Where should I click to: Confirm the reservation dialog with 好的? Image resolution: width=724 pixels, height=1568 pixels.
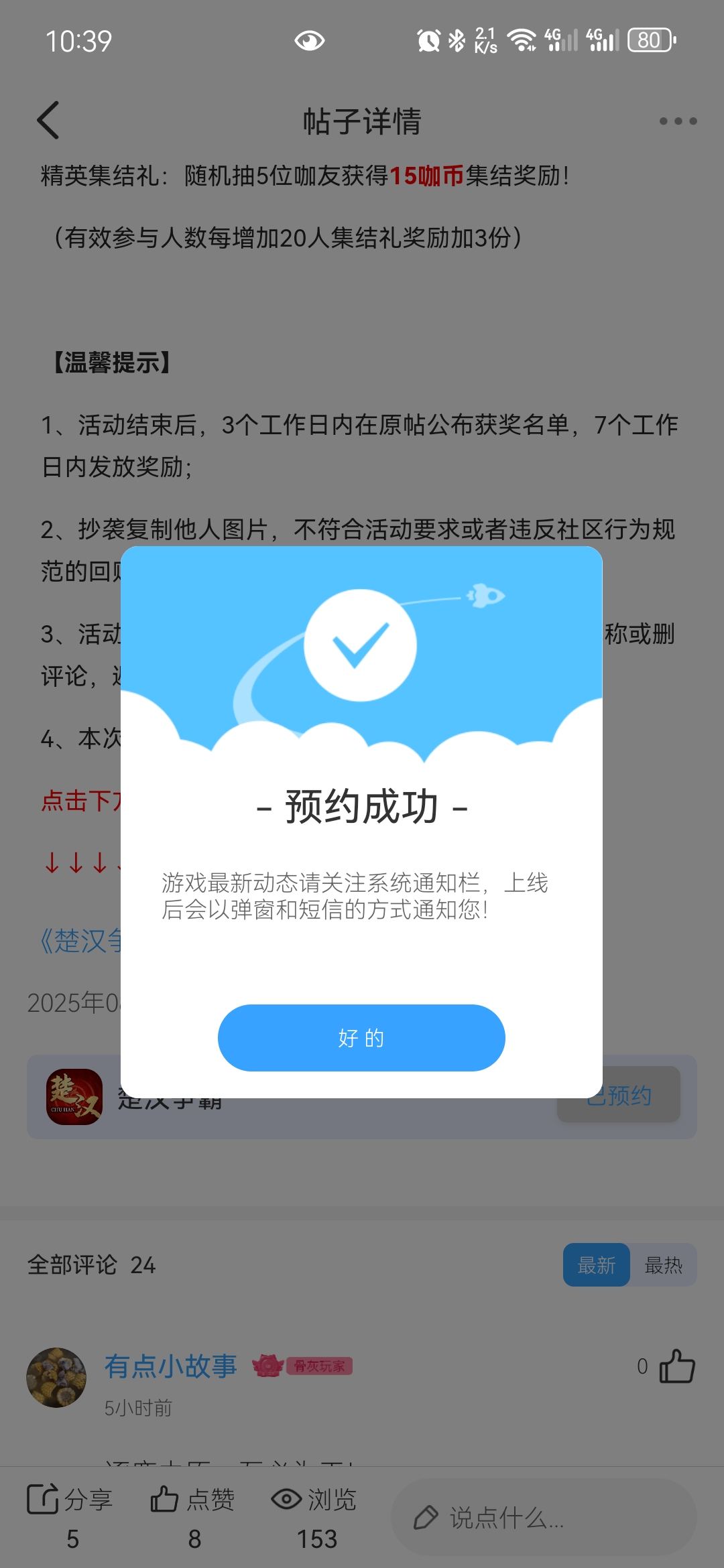[x=361, y=1037]
